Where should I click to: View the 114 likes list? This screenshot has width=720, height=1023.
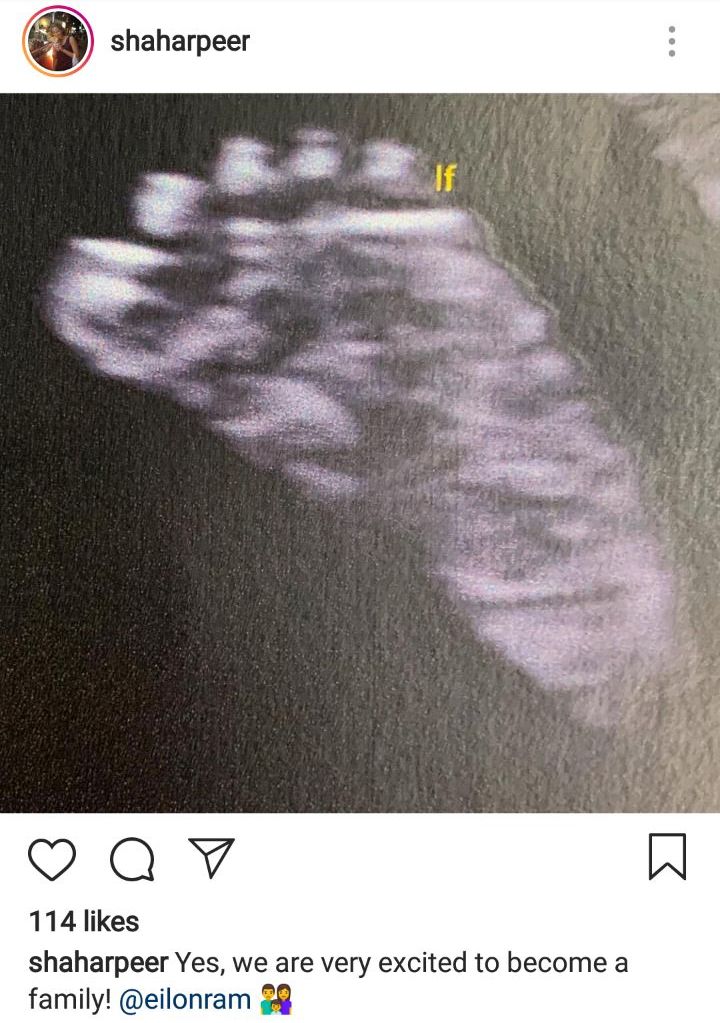pyautogui.click(x=84, y=921)
